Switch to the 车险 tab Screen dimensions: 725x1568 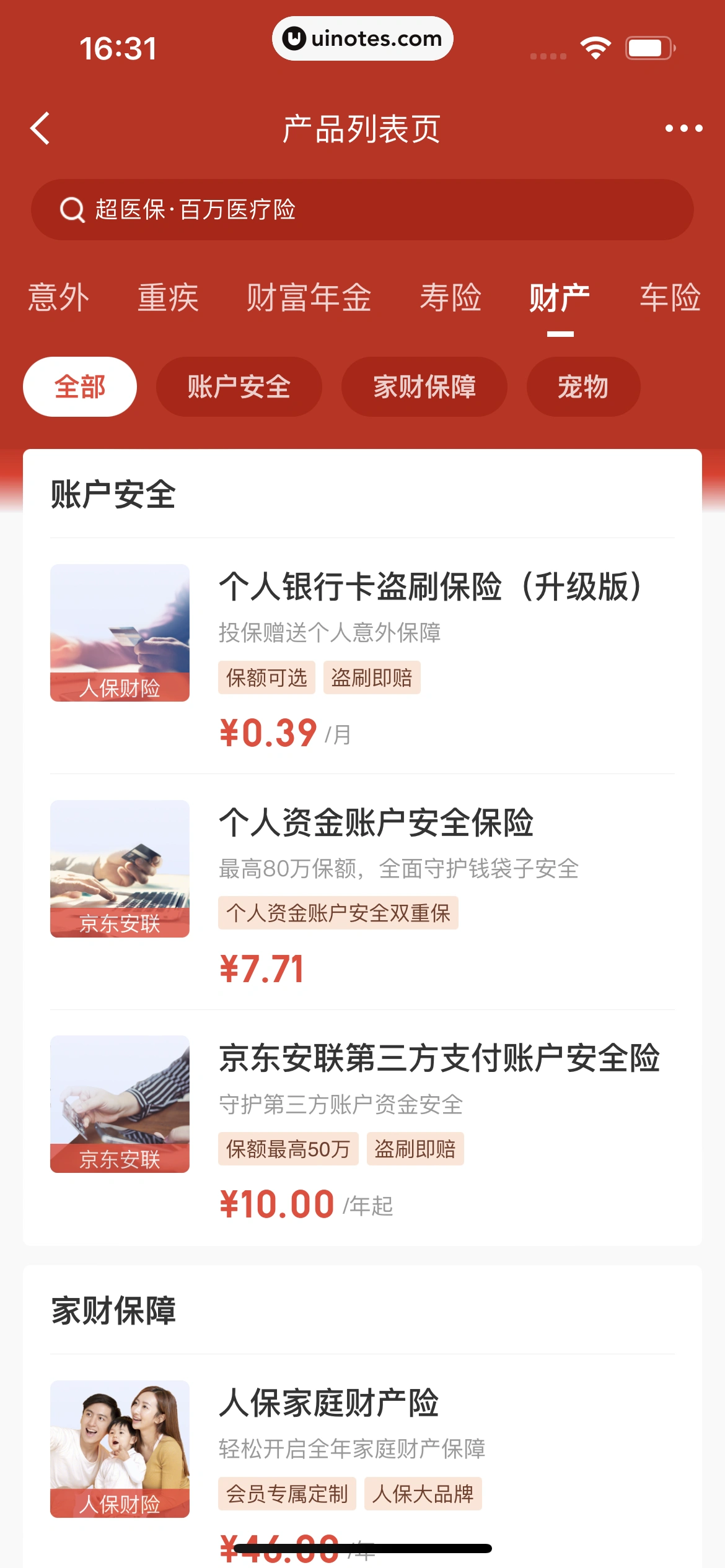[670, 297]
